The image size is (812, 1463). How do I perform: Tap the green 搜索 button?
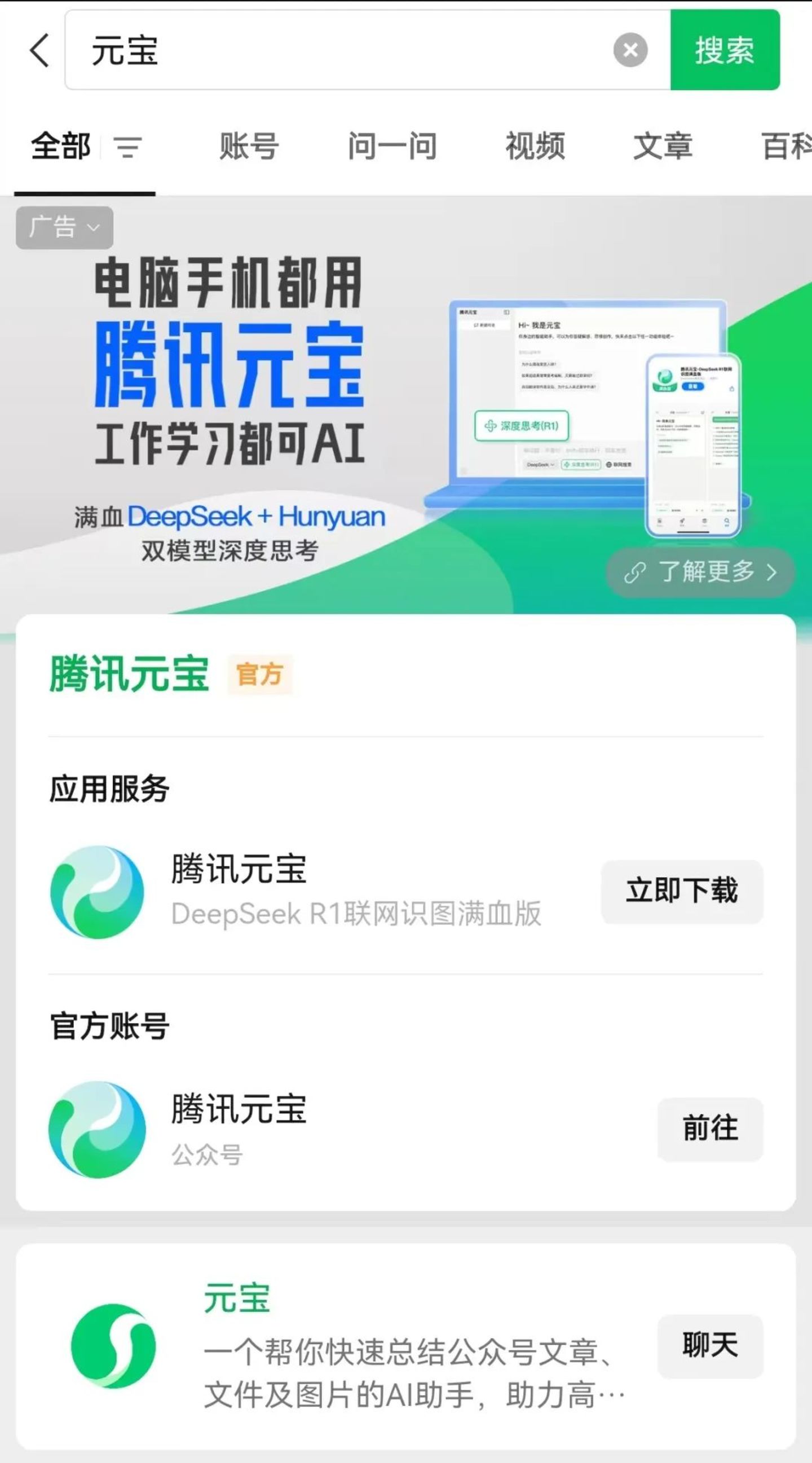click(x=725, y=50)
